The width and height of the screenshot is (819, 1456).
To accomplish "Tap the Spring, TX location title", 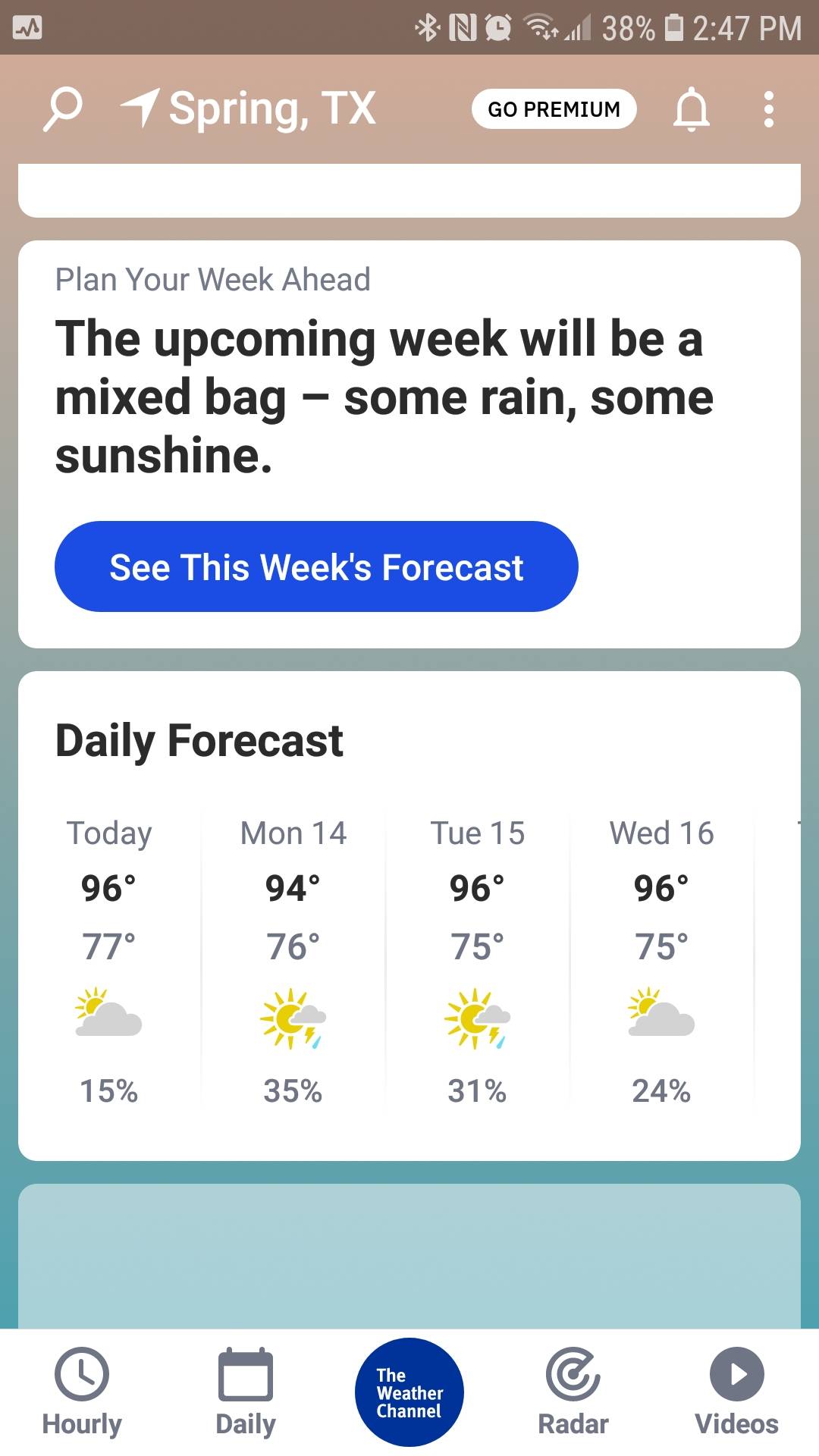I will tap(271, 109).
